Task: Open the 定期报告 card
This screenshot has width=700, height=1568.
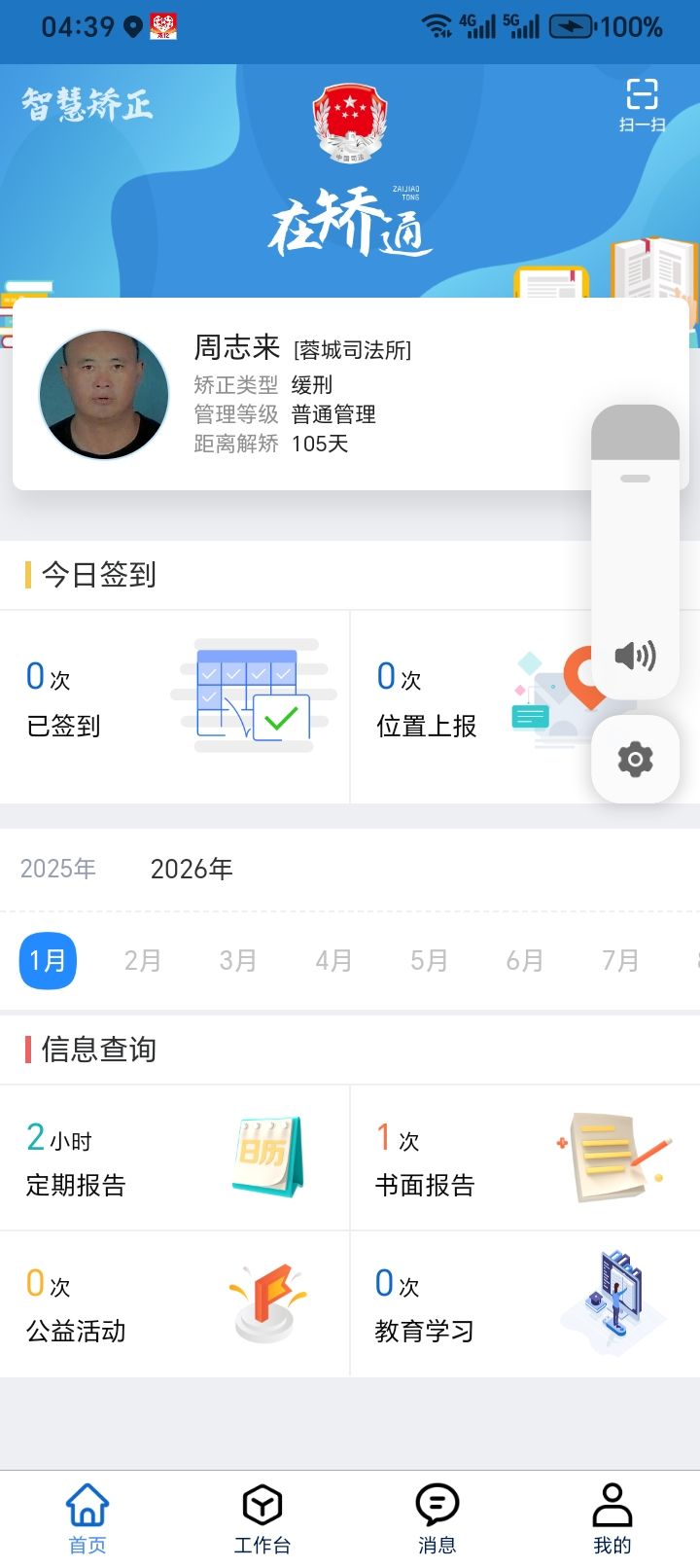Action: click(175, 1158)
